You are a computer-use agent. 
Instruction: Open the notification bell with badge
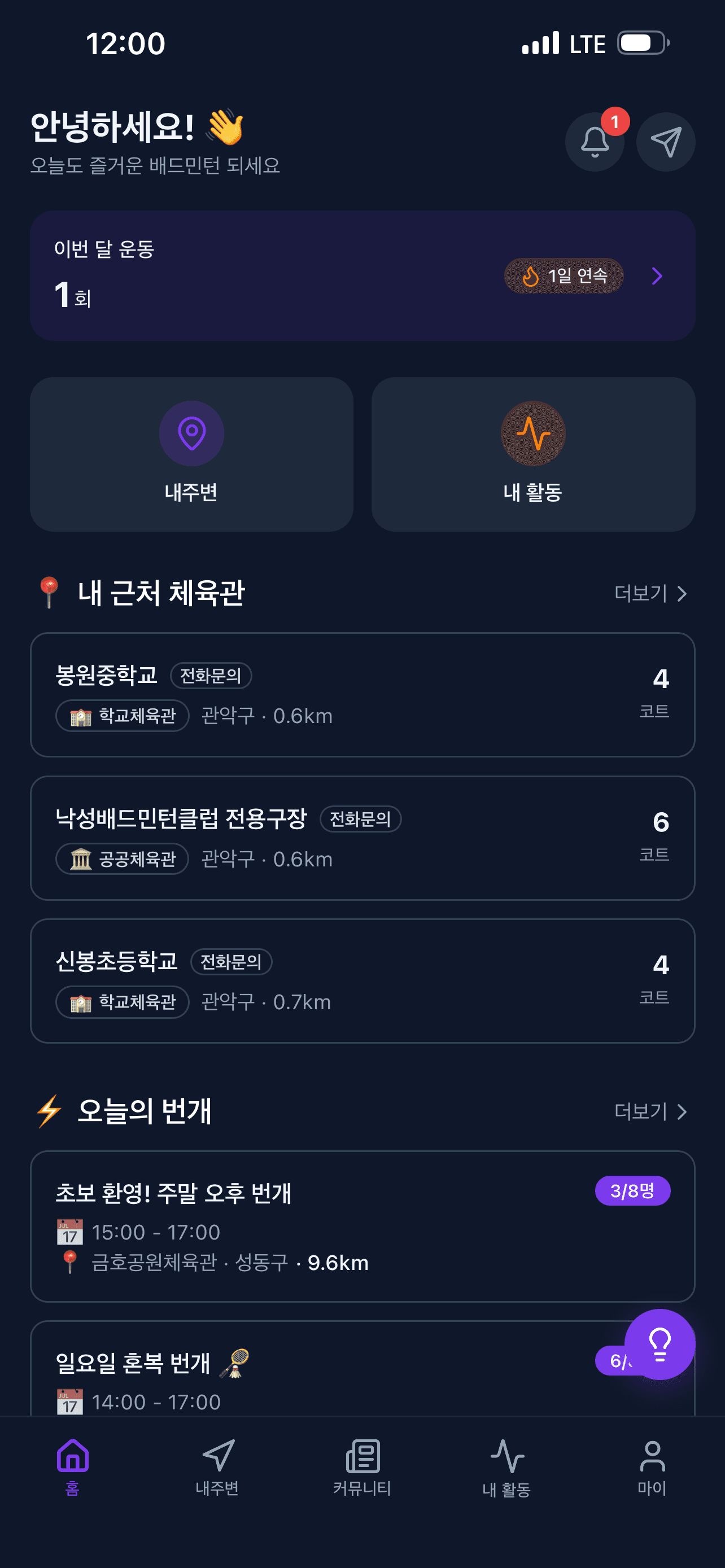[595, 141]
